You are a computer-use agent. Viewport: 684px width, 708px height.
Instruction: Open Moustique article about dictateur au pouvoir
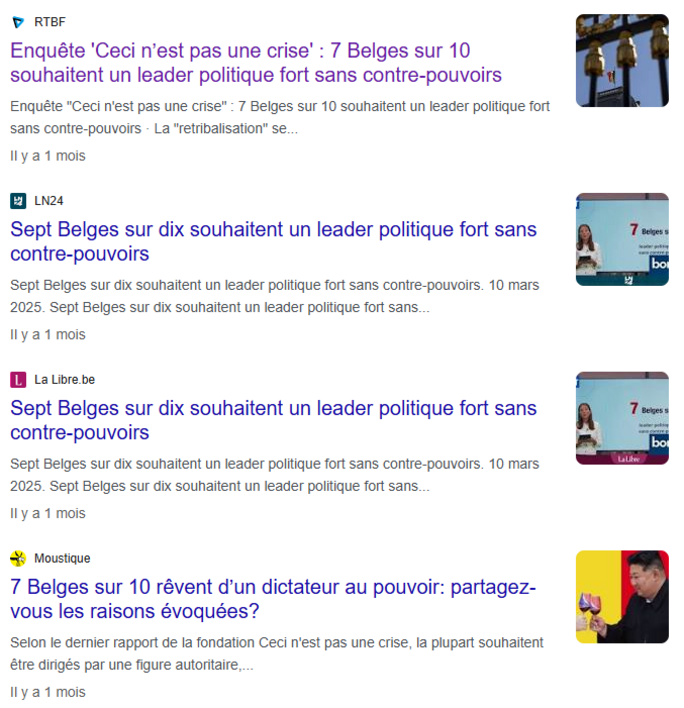coord(273,599)
